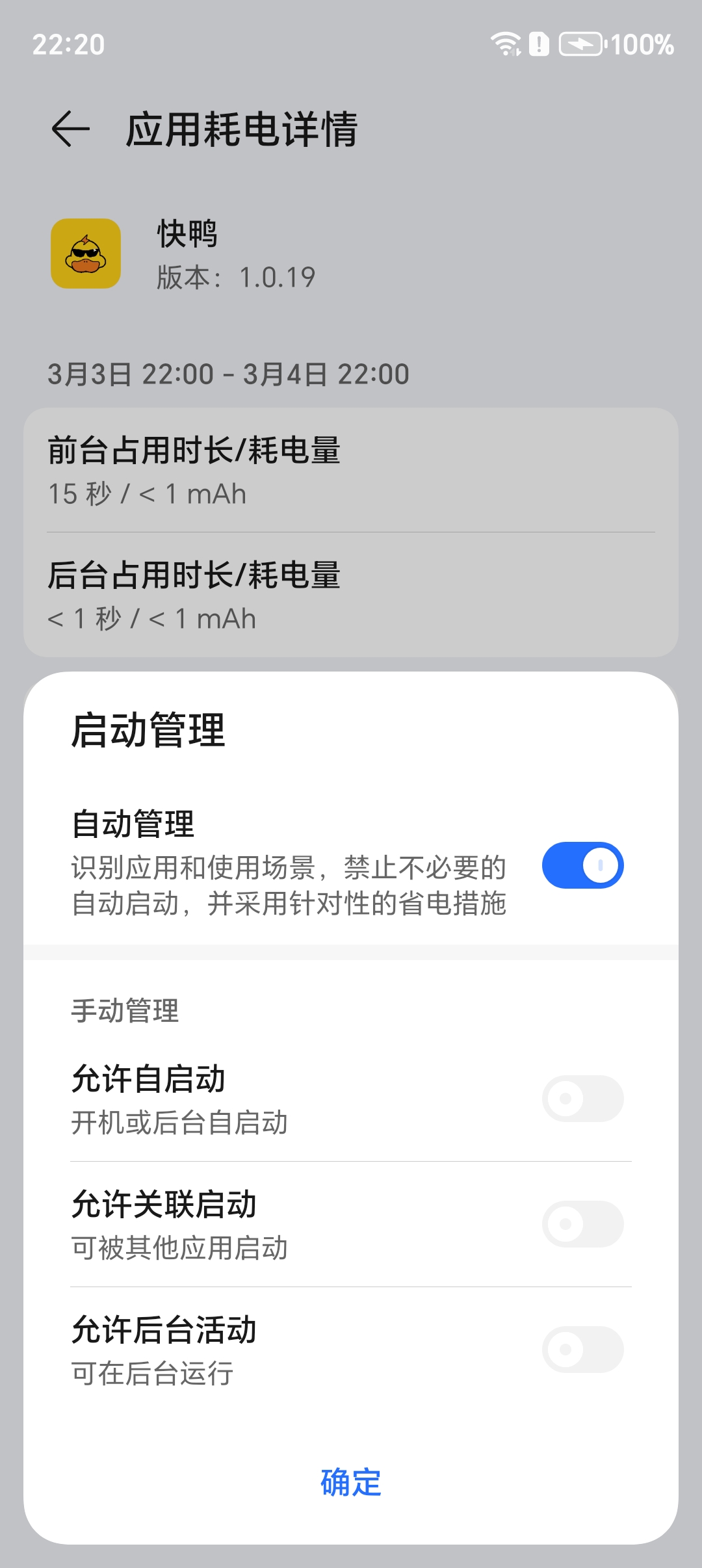This screenshot has height=1568, width=702.
Task: Turn off the 自动管理 switch
Action: coord(582,865)
